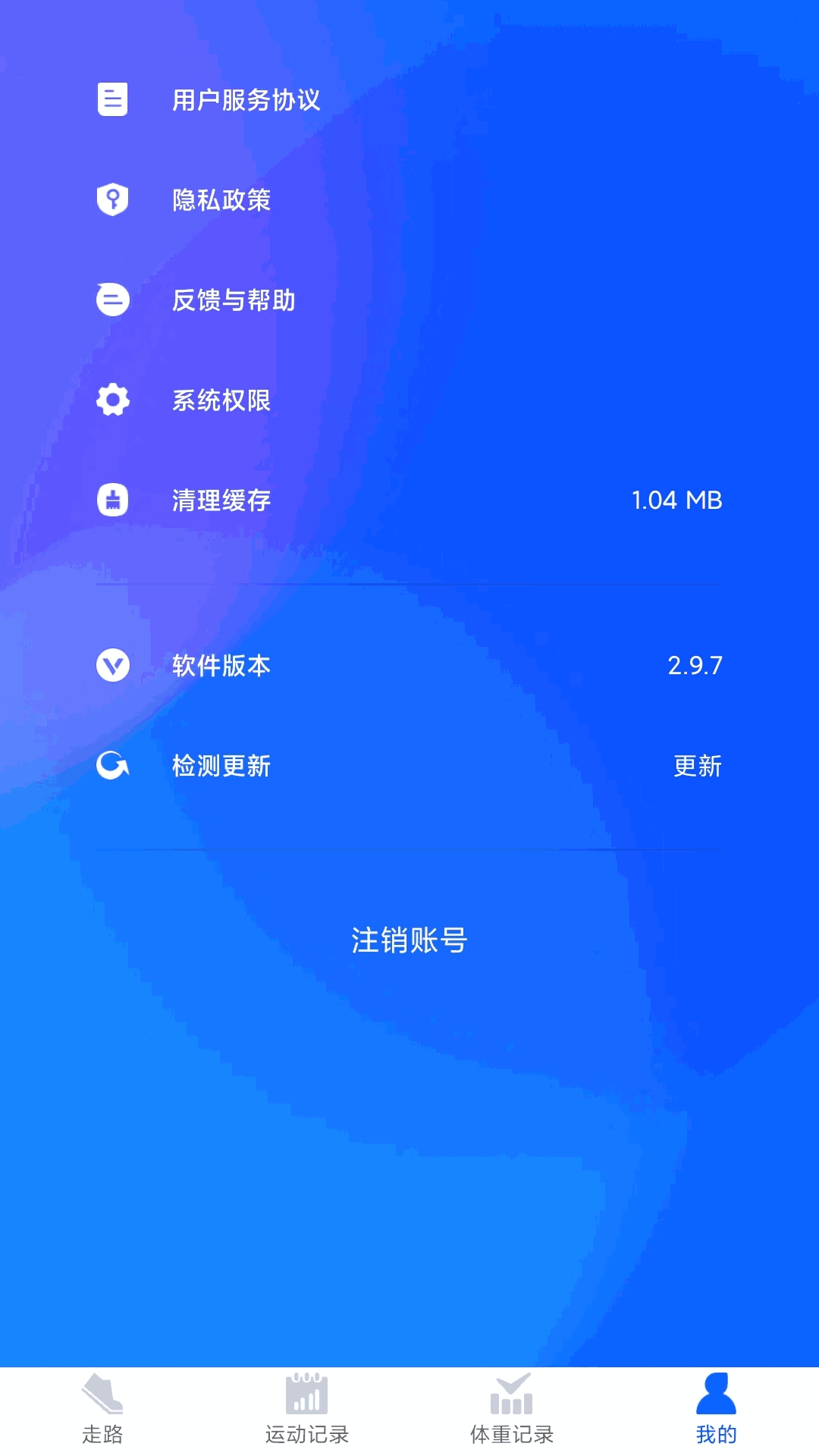Click the refresh arrow icon for 检测更新
Viewport: 819px width, 1456px height.
(x=111, y=766)
